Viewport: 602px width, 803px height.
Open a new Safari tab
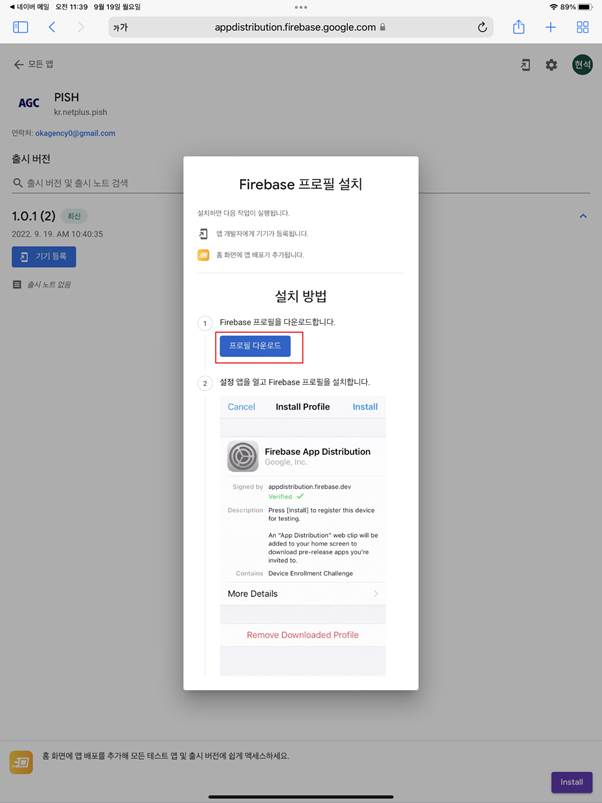pos(550,27)
